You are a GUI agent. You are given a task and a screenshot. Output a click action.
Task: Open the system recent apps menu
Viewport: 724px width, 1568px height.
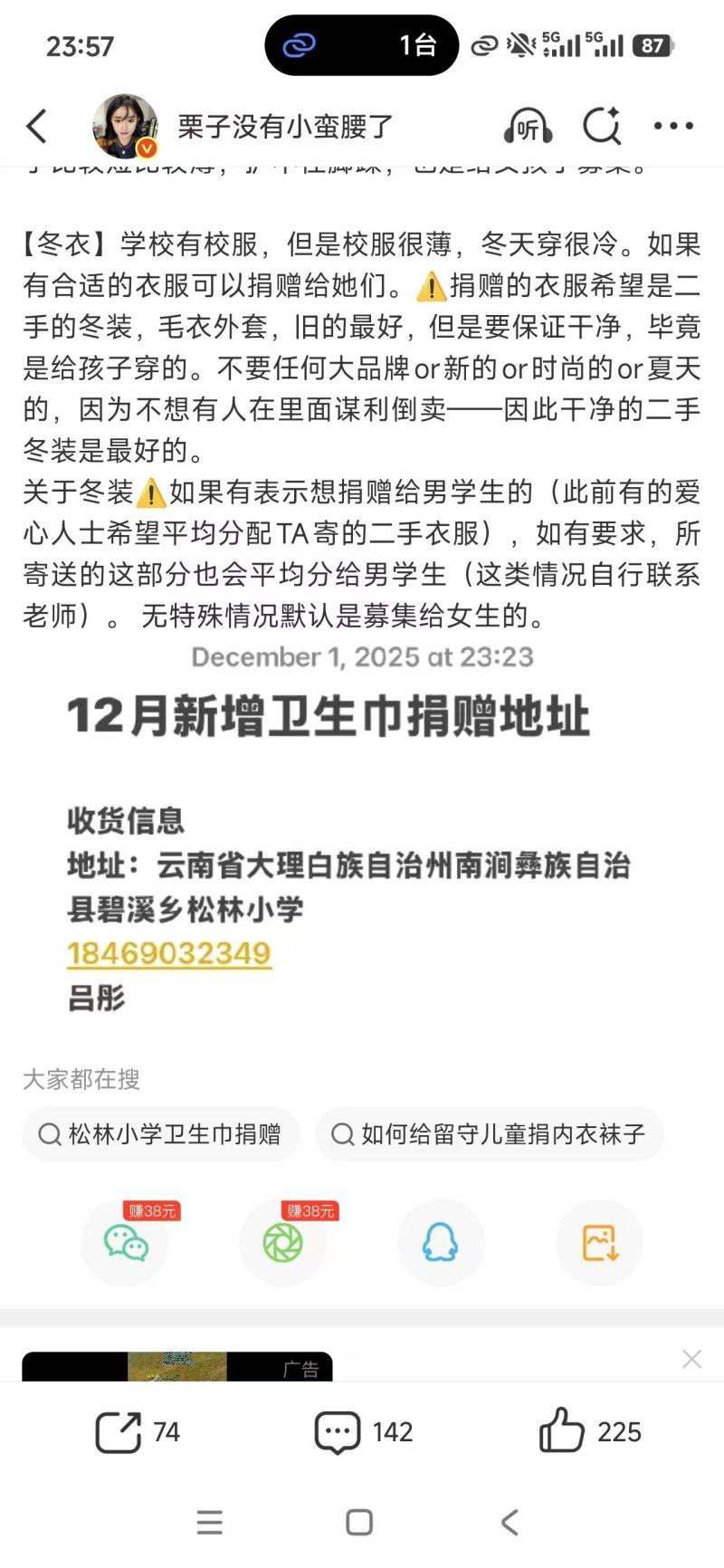point(210,1522)
